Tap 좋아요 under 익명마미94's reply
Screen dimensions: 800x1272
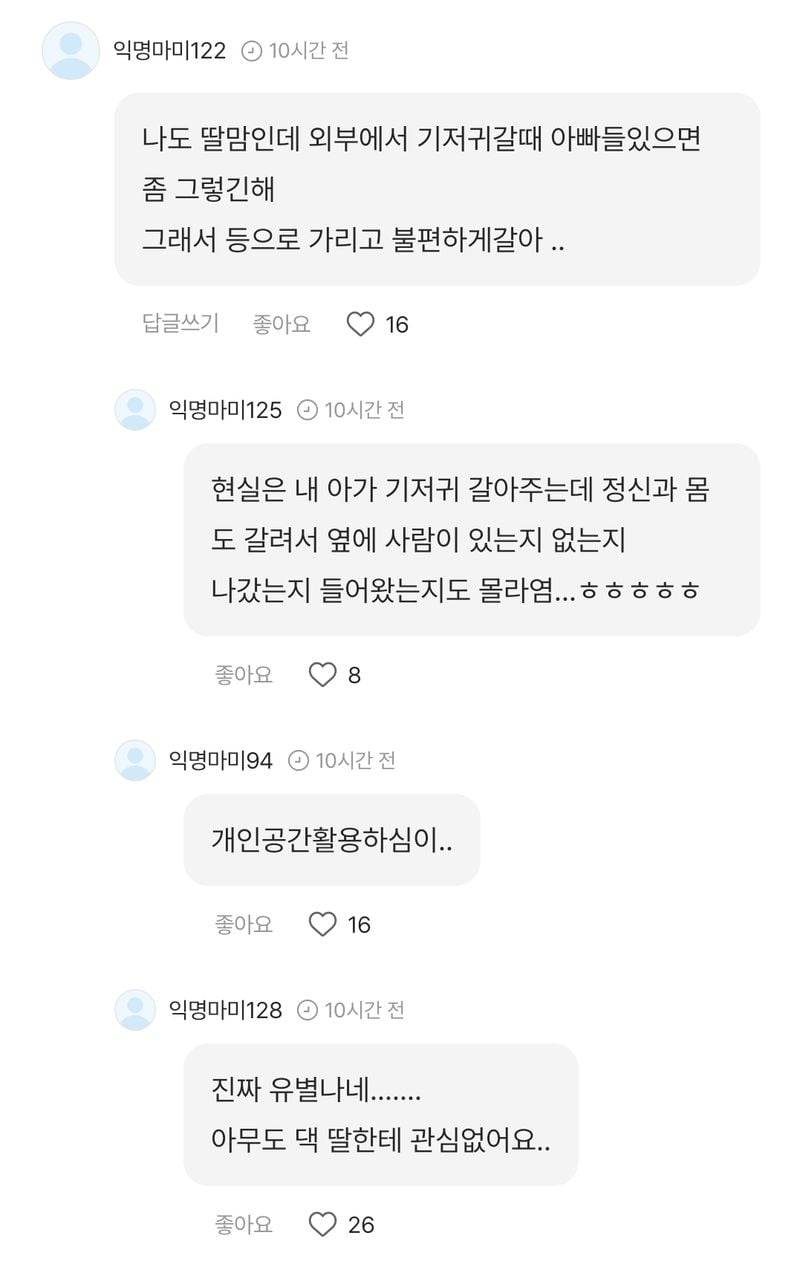click(x=243, y=924)
